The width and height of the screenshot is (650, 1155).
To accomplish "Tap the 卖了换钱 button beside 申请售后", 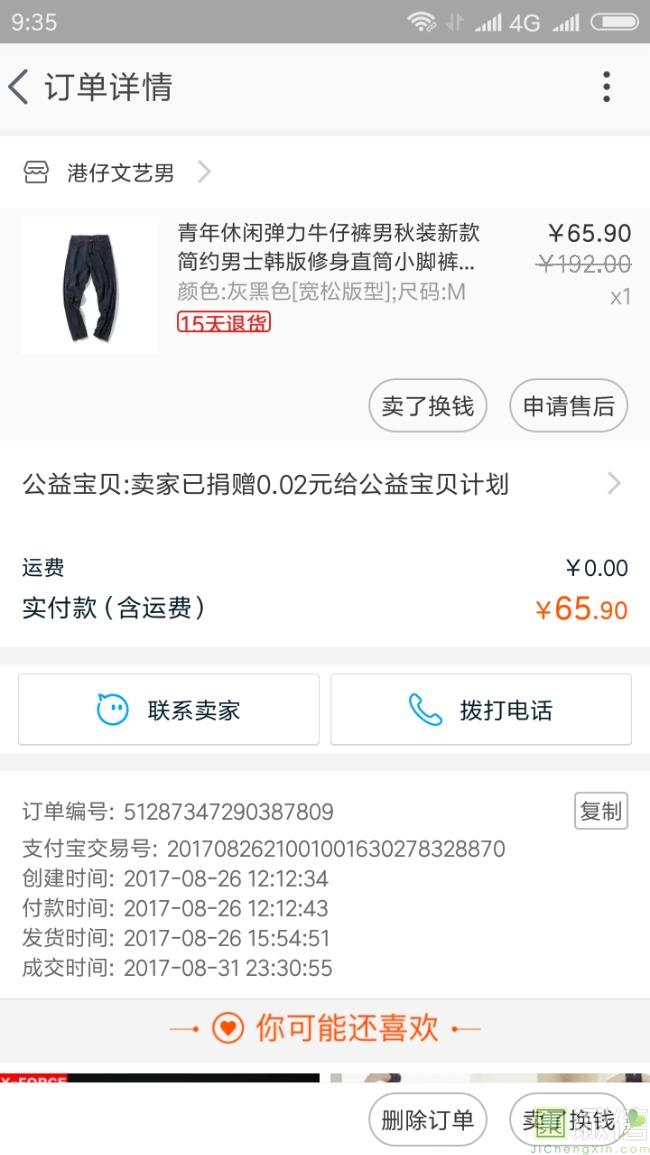I will pos(427,406).
